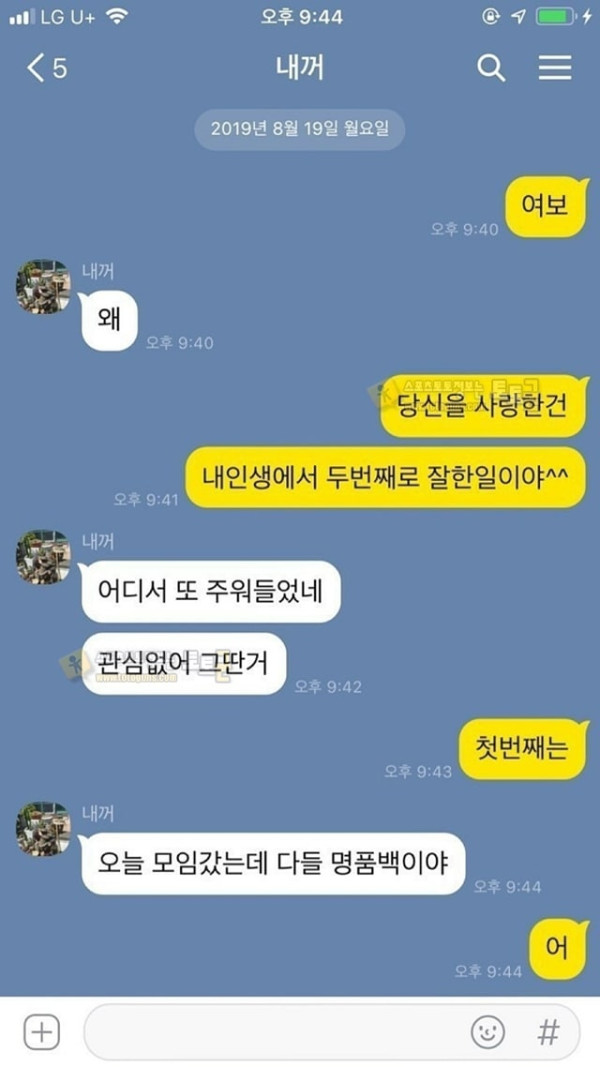Open the plus attachment menu
Image resolution: width=600 pixels, height=1067 pixels.
tap(42, 1032)
